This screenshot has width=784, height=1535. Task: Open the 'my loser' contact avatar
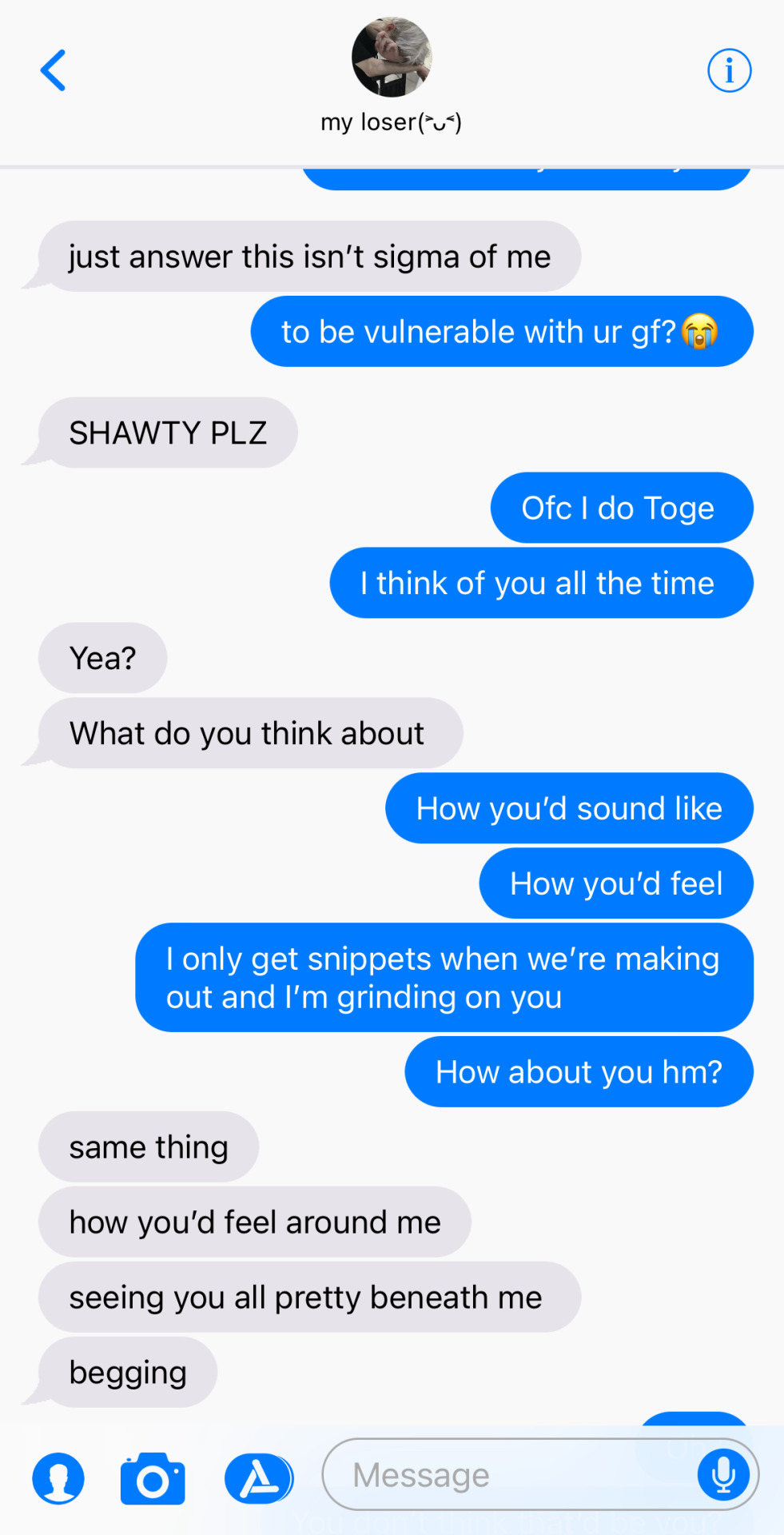[x=392, y=58]
